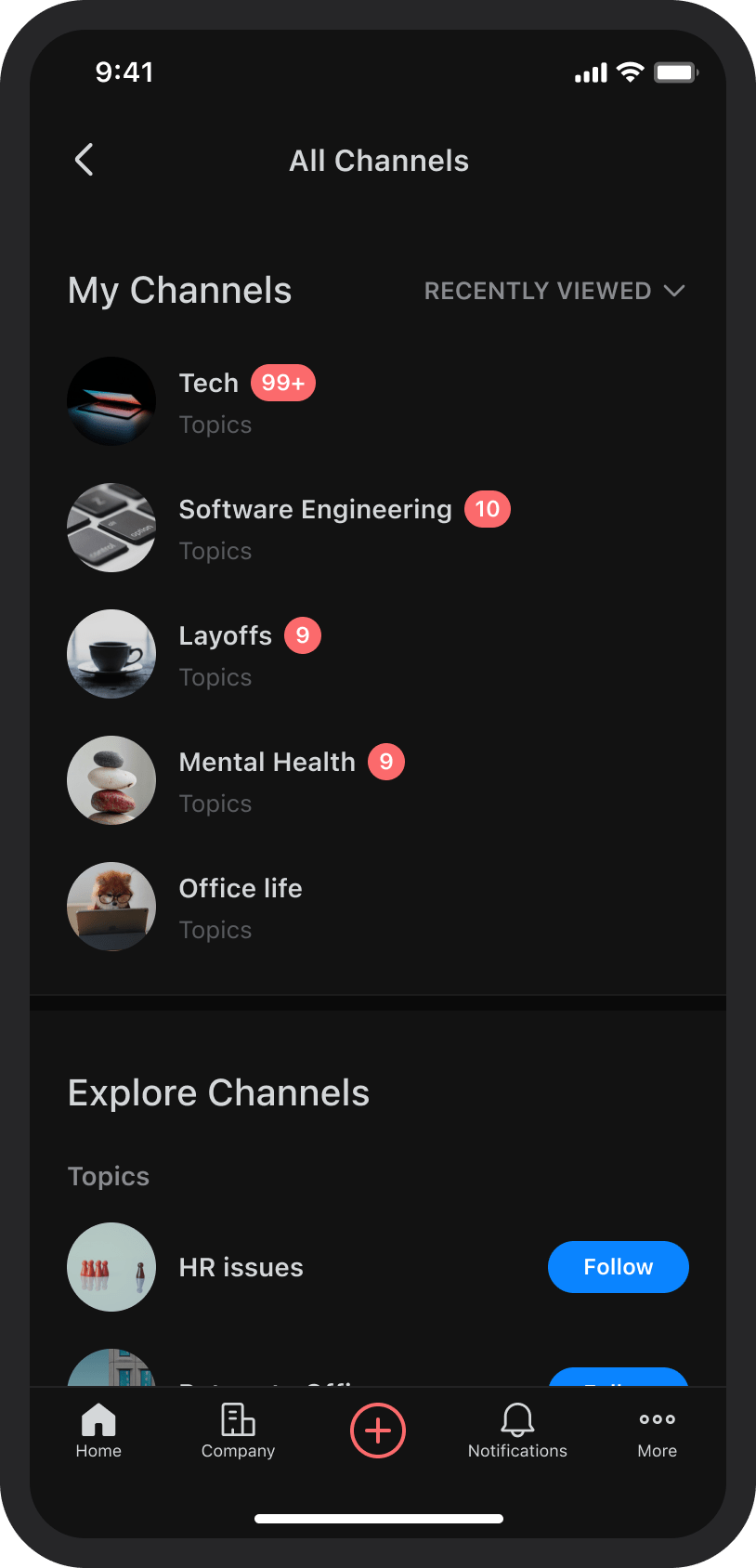The width and height of the screenshot is (756, 1568).
Task: Switch to the Notifications tab
Action: click(x=517, y=1431)
